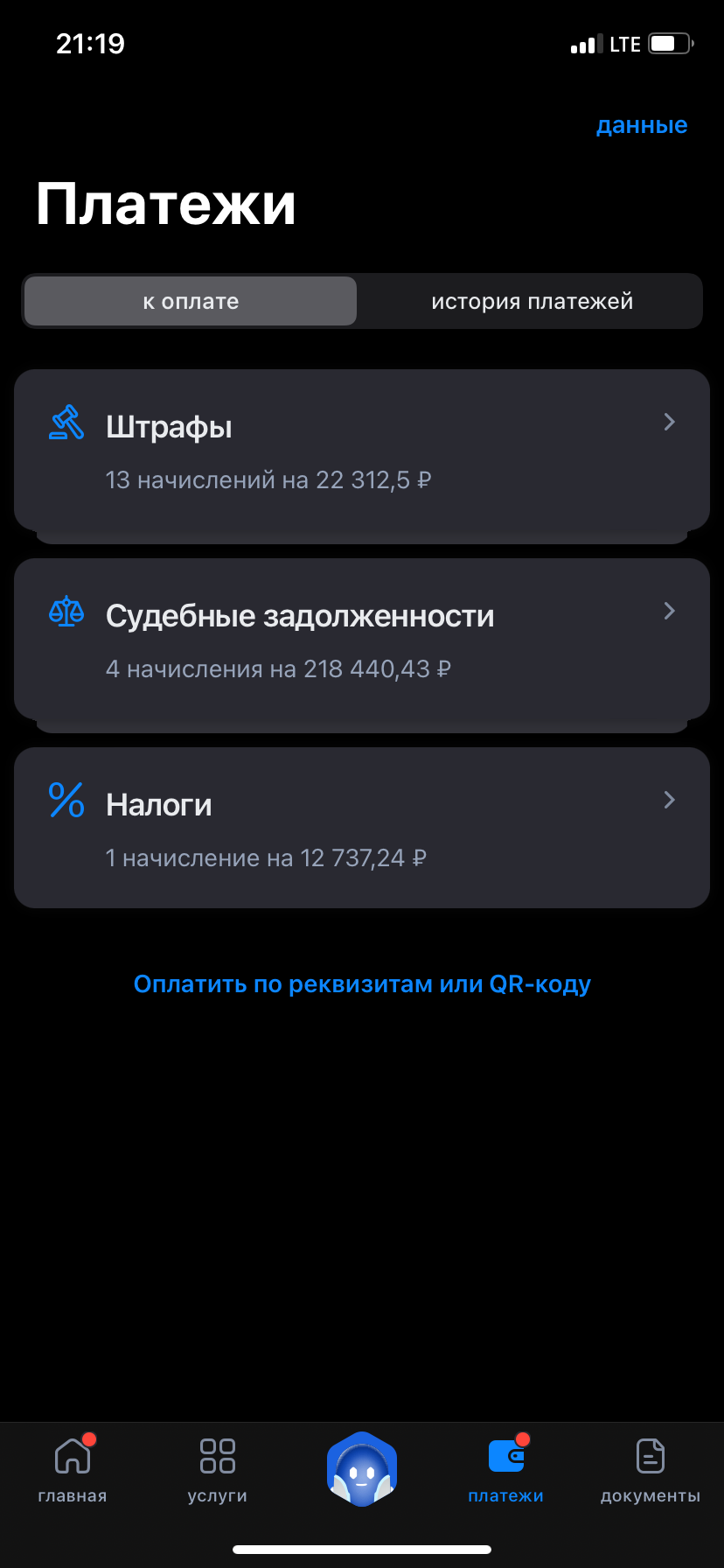
Task: Open Судебные задолженности using the right chevron
Action: (x=669, y=611)
